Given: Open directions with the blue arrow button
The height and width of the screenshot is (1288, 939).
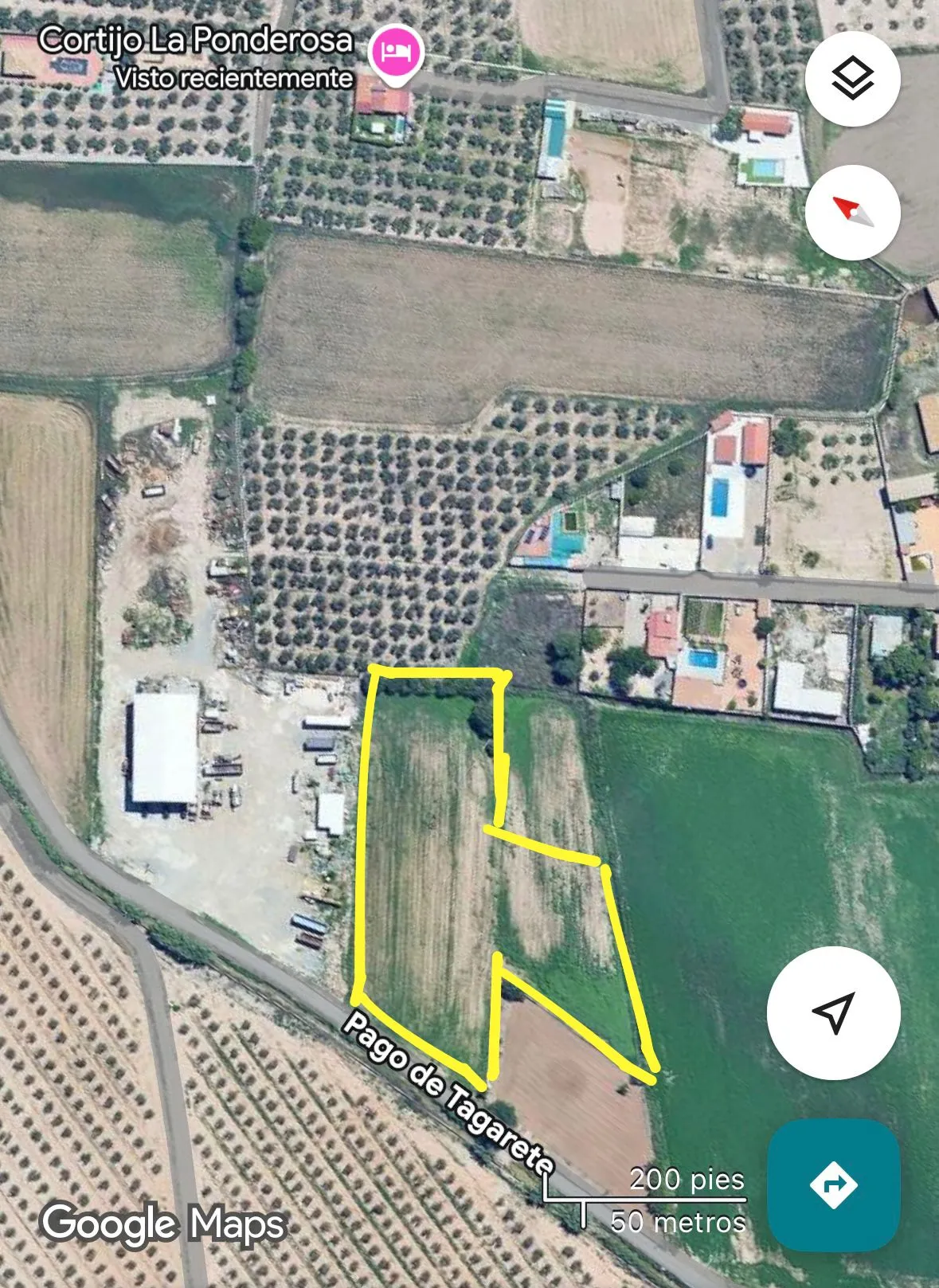Looking at the screenshot, I should (x=833, y=1184).
